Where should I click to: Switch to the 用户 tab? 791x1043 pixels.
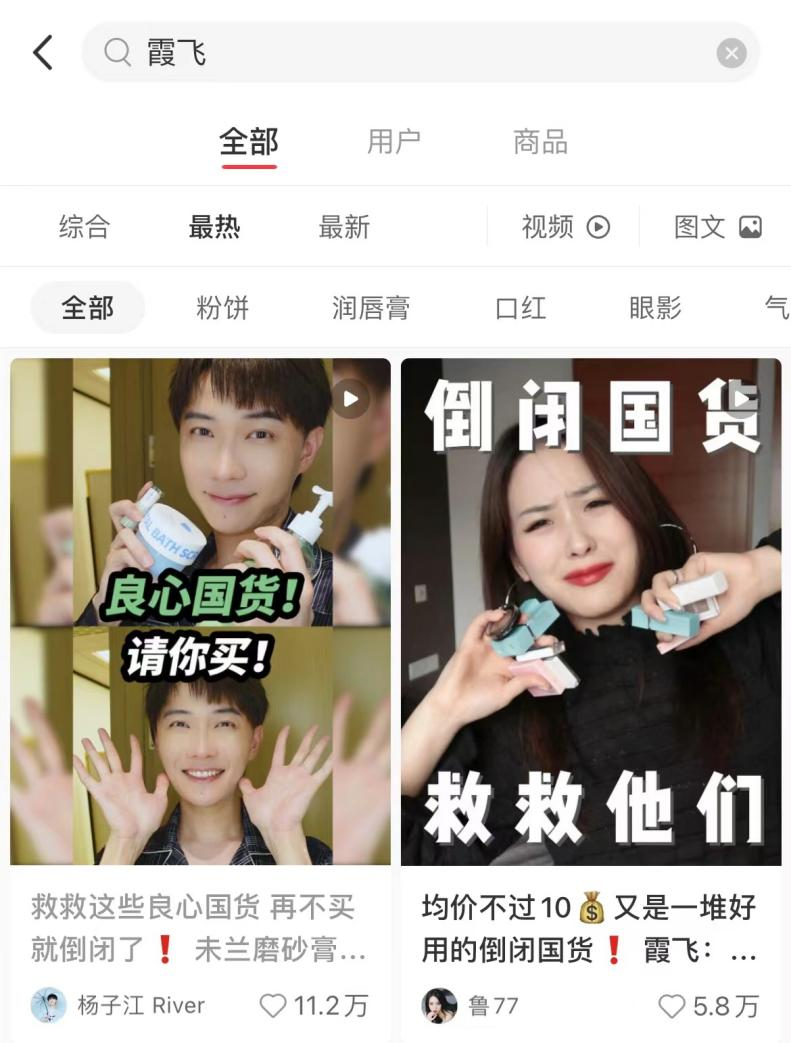pyautogui.click(x=393, y=142)
